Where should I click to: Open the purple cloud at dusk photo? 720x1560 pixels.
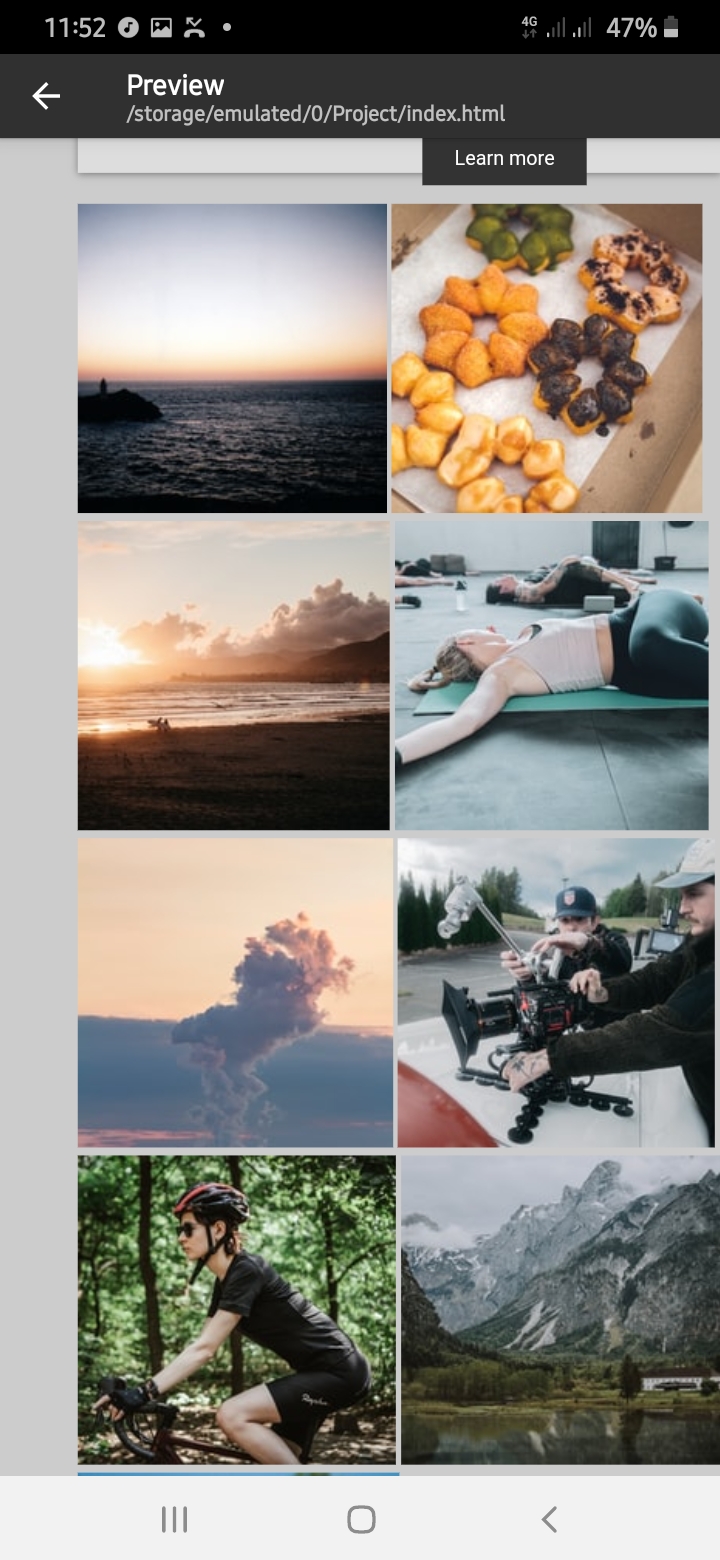coord(235,992)
